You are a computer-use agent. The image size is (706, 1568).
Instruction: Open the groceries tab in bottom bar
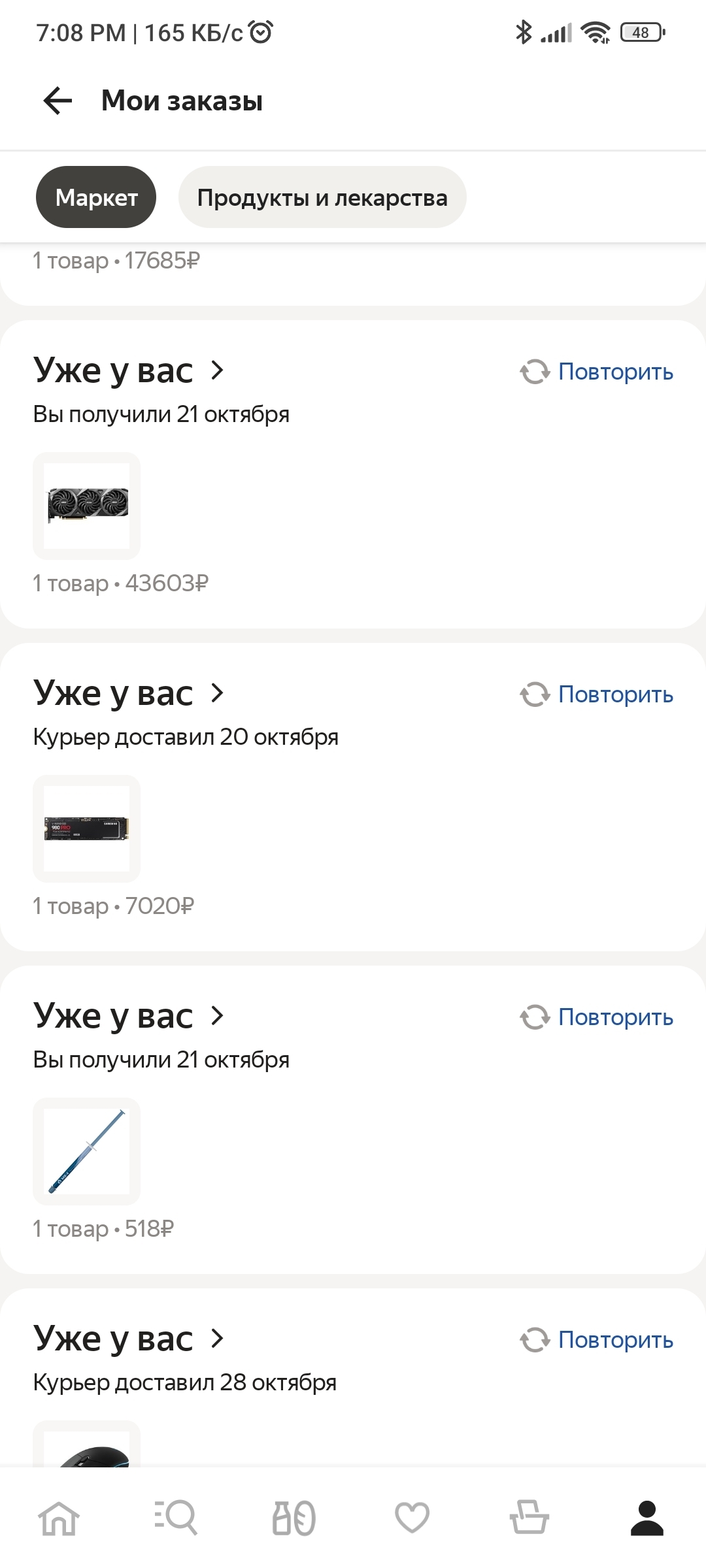[x=294, y=1517]
